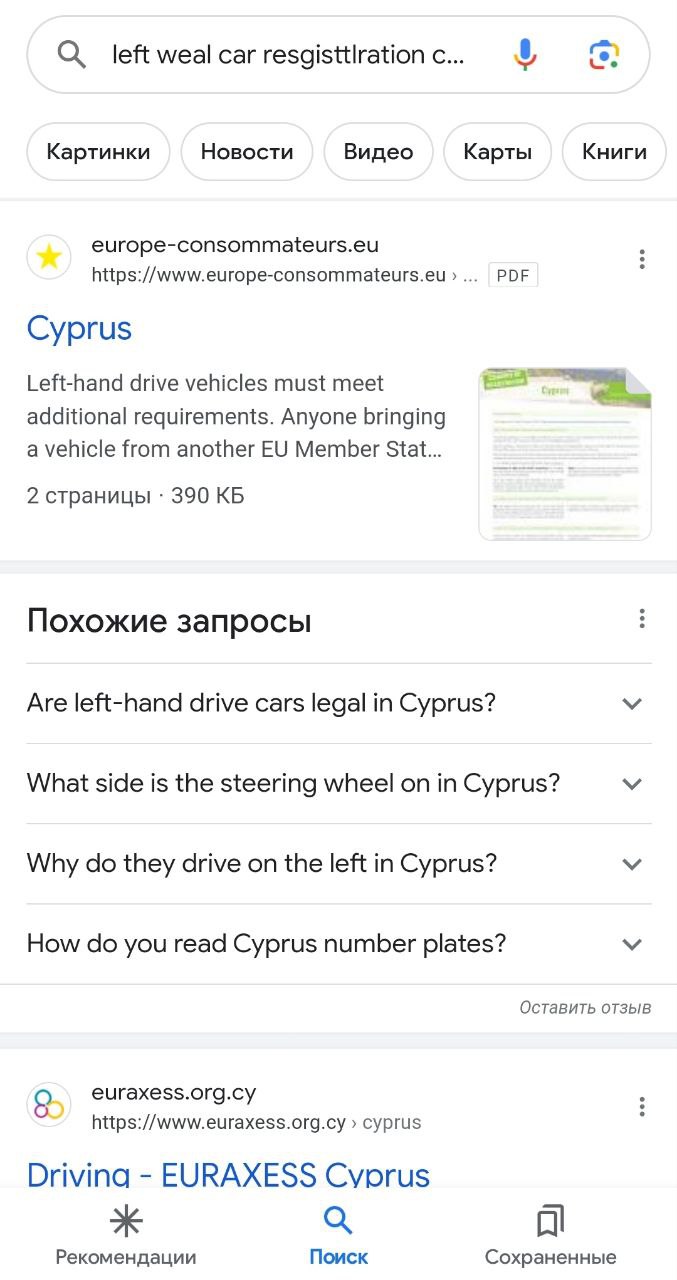Tap the Оставить отзыв feedback link
This screenshot has width=677, height=1280.
click(x=585, y=1007)
